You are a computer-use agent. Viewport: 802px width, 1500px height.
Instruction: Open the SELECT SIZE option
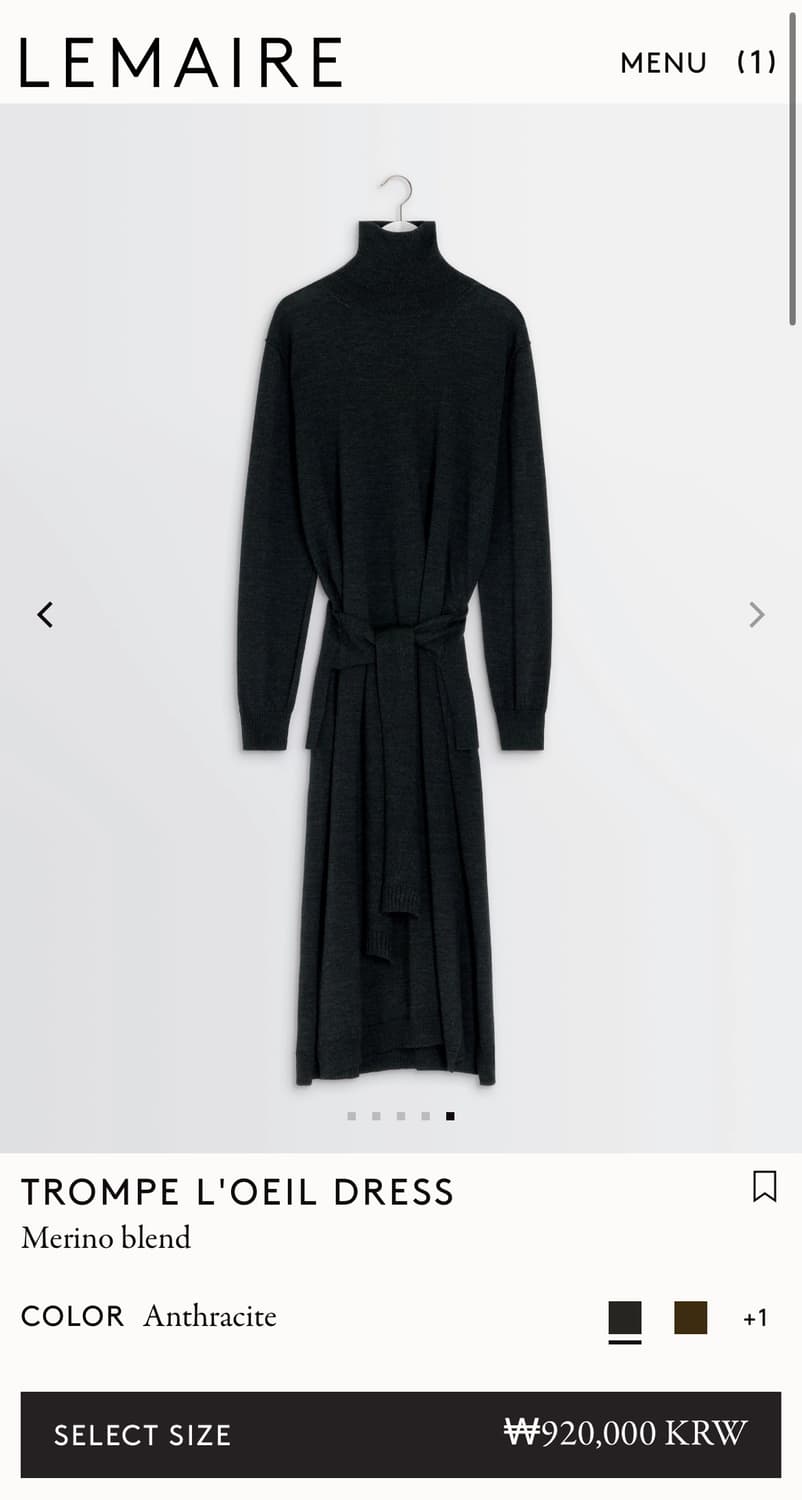click(x=142, y=1435)
